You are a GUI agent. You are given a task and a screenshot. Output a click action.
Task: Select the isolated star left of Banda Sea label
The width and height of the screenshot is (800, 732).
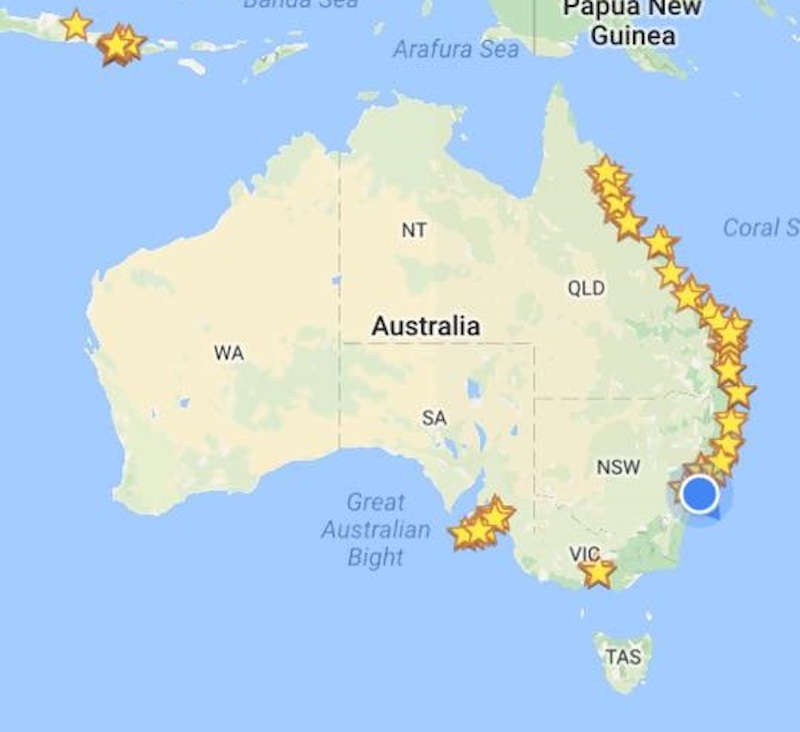pos(75,24)
